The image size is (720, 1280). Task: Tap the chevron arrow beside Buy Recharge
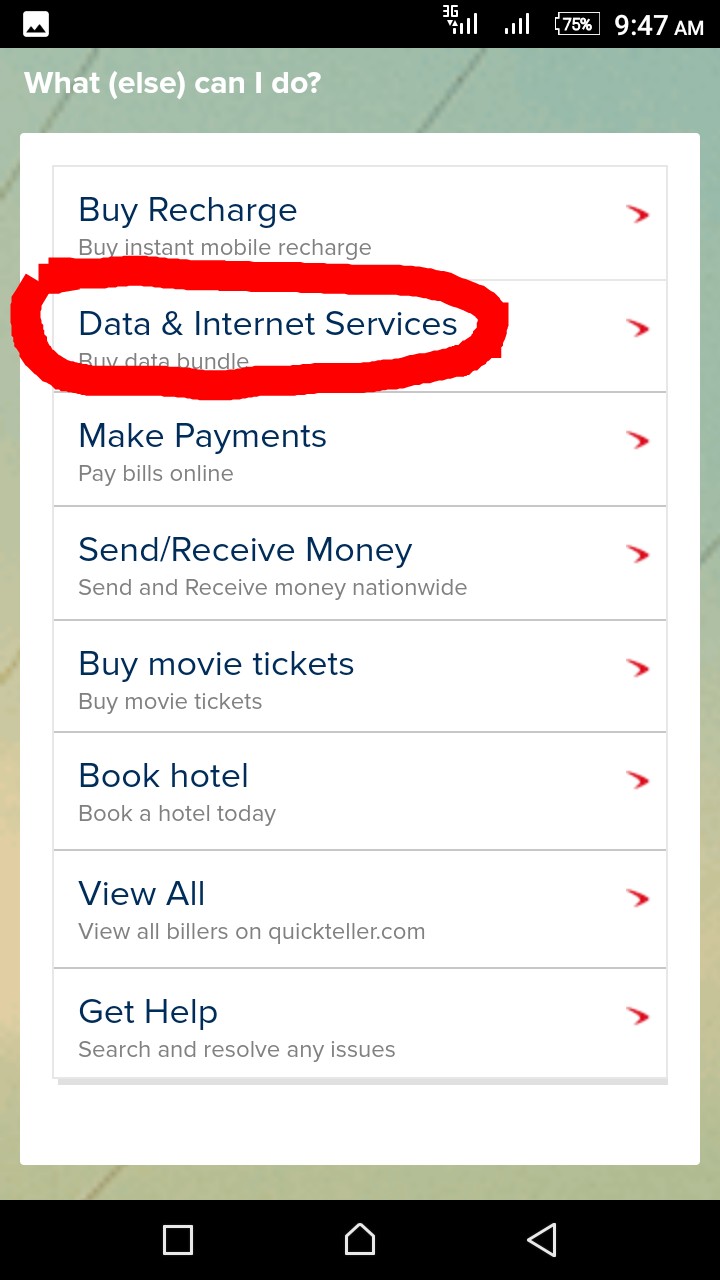[x=637, y=212]
